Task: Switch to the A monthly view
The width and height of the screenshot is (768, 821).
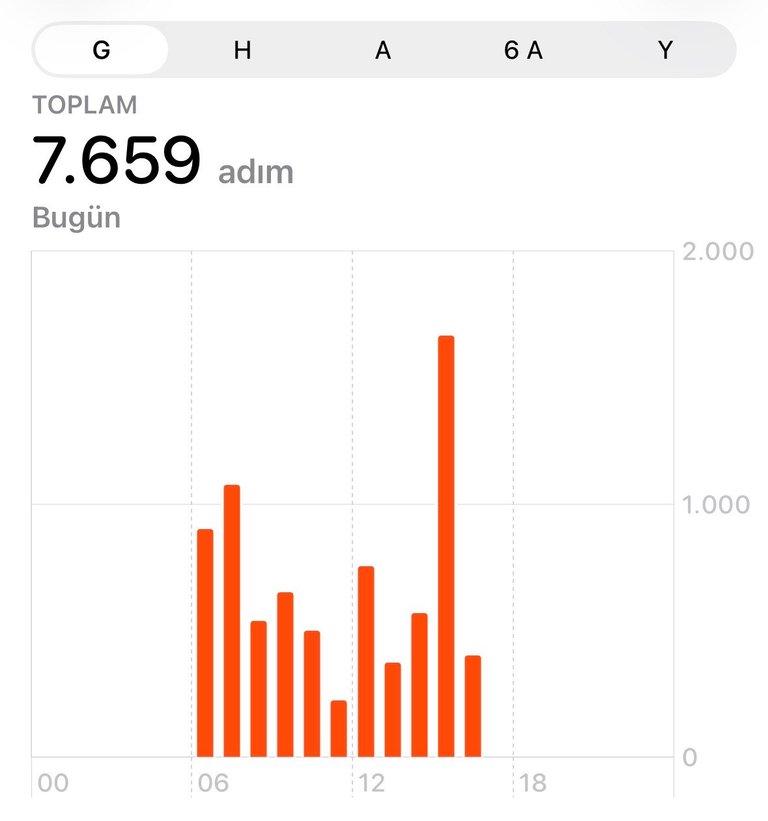Action: point(383,50)
